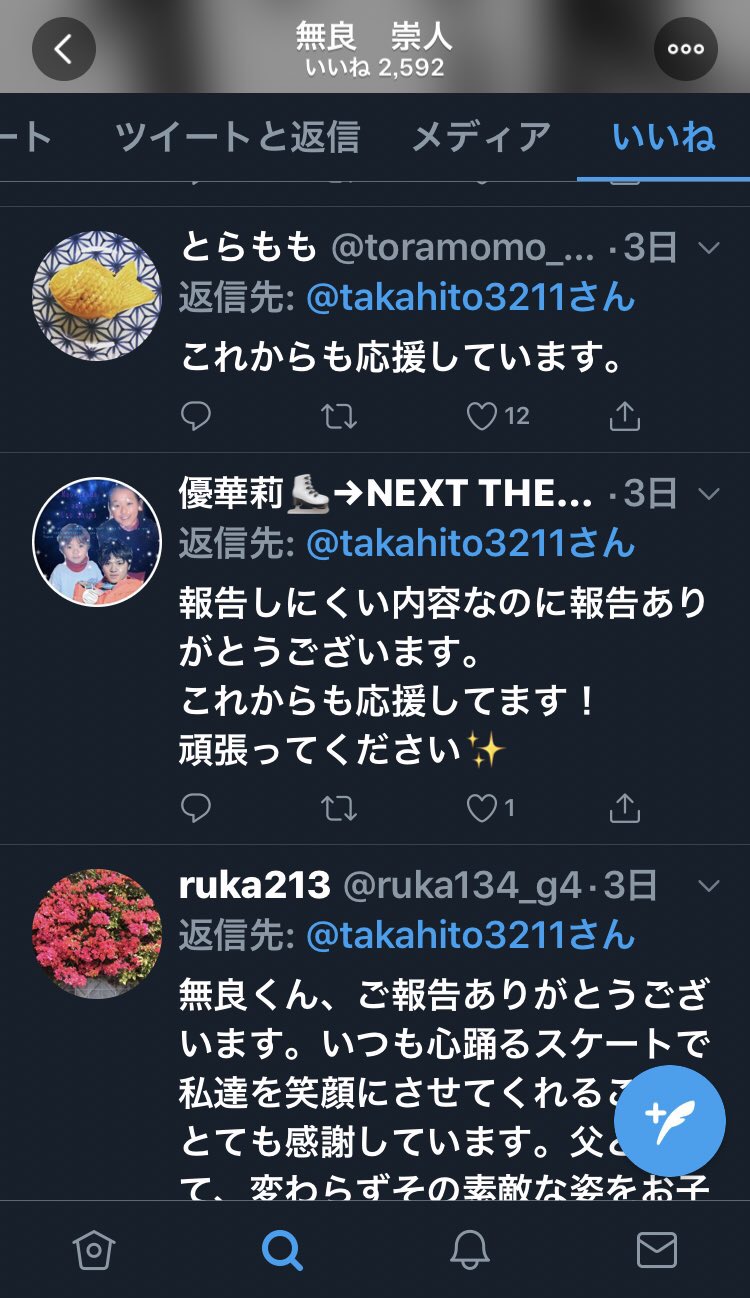Select the いいね tab
Viewport: 750px width, 1298px height.
(x=664, y=137)
